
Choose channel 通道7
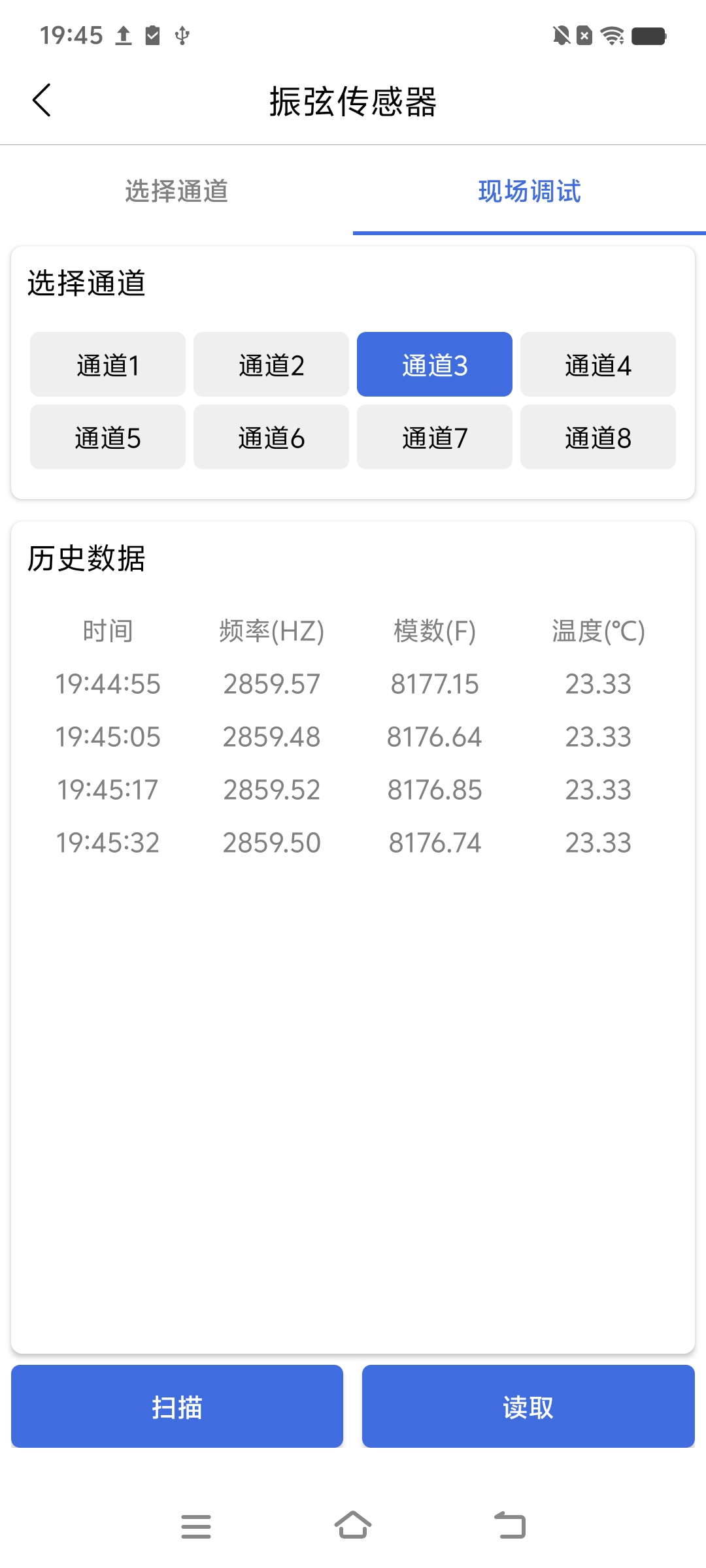pyautogui.click(x=435, y=437)
